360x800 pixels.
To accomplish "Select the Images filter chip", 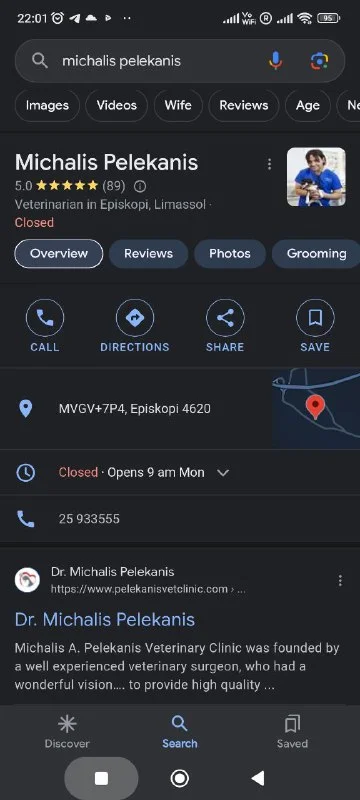I will click(x=47, y=105).
